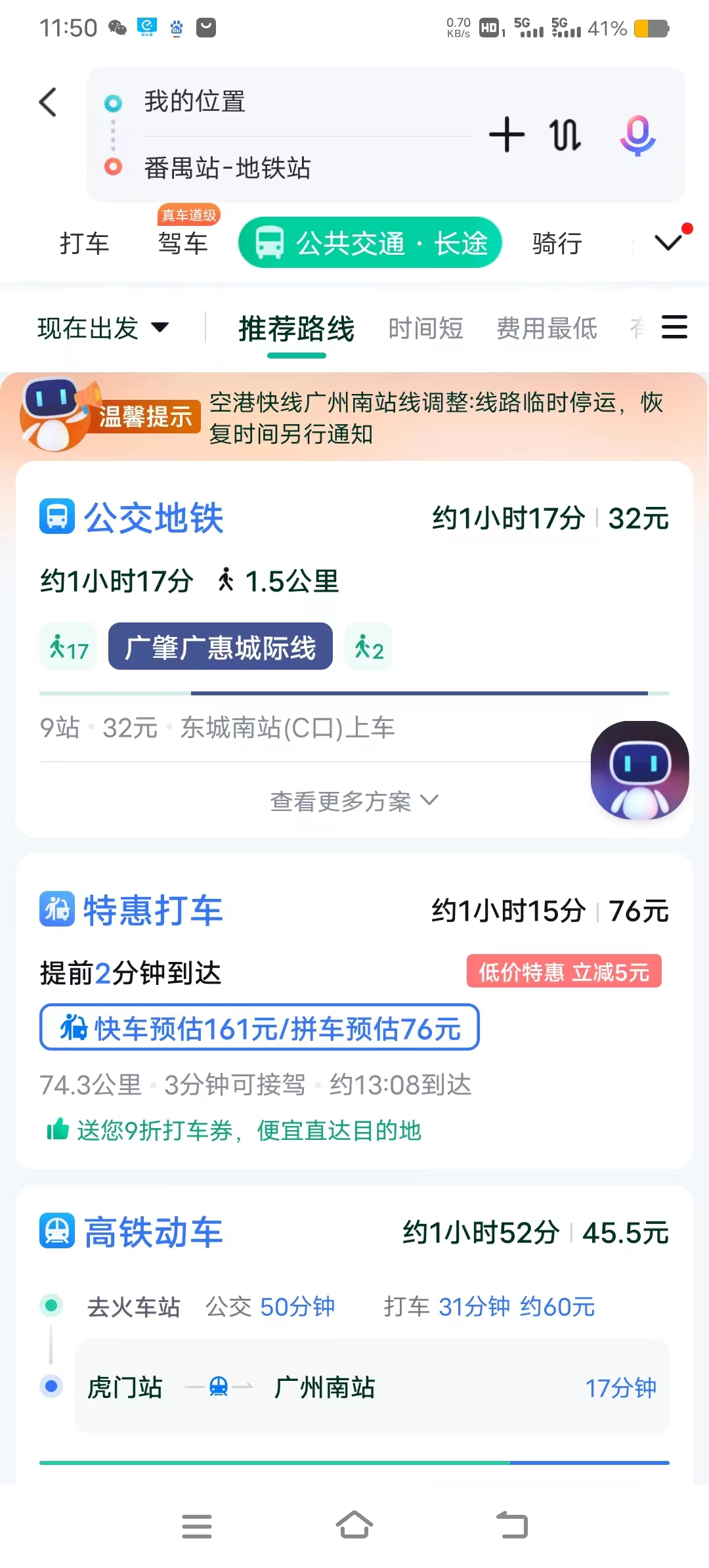Open the route filter menu icon

pos(674,327)
